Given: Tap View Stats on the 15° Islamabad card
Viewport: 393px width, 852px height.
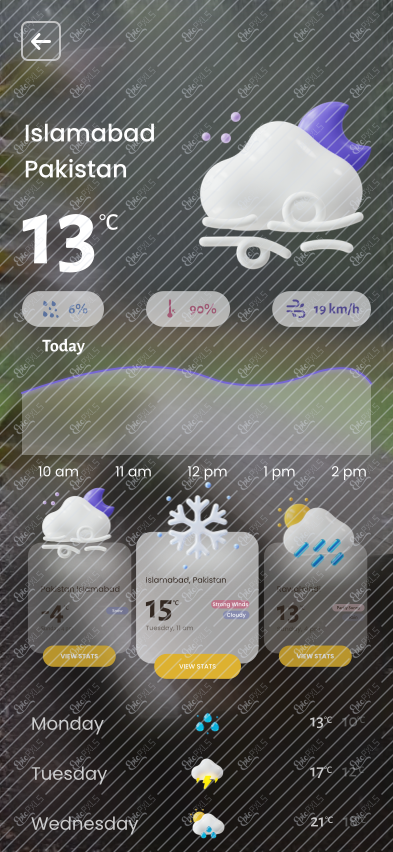Looking at the screenshot, I should [x=197, y=666].
